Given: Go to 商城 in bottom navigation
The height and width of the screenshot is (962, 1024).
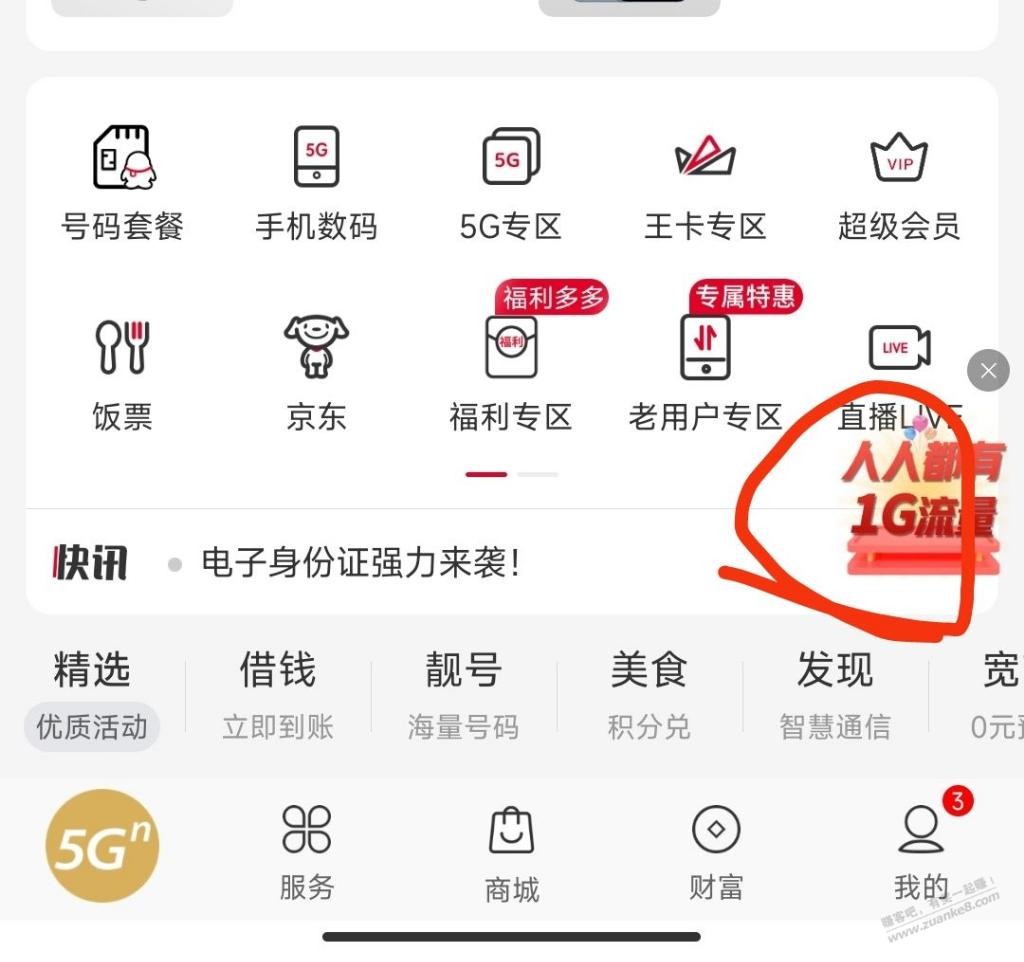Looking at the screenshot, I should click(511, 853).
